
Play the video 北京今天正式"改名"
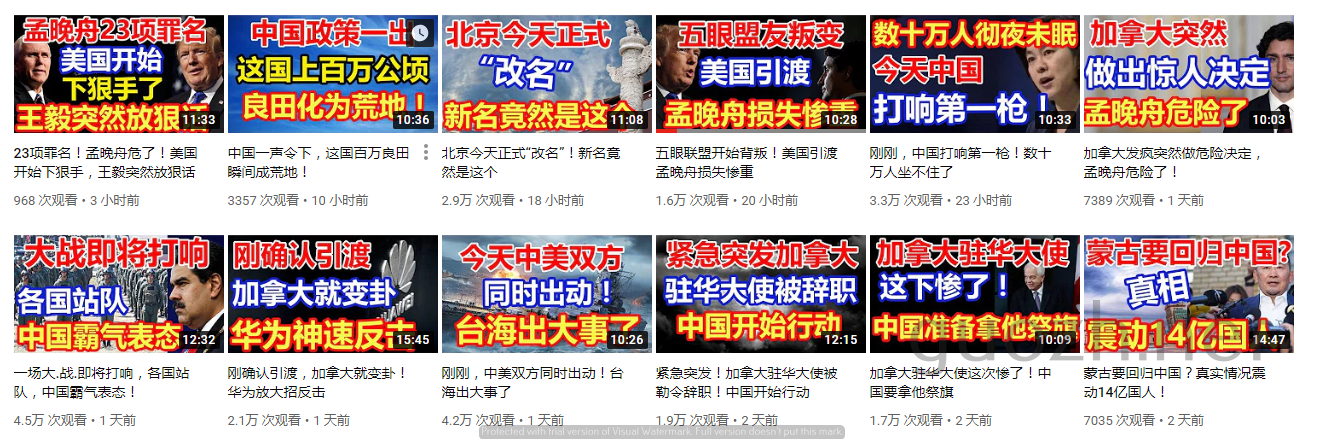coord(546,74)
